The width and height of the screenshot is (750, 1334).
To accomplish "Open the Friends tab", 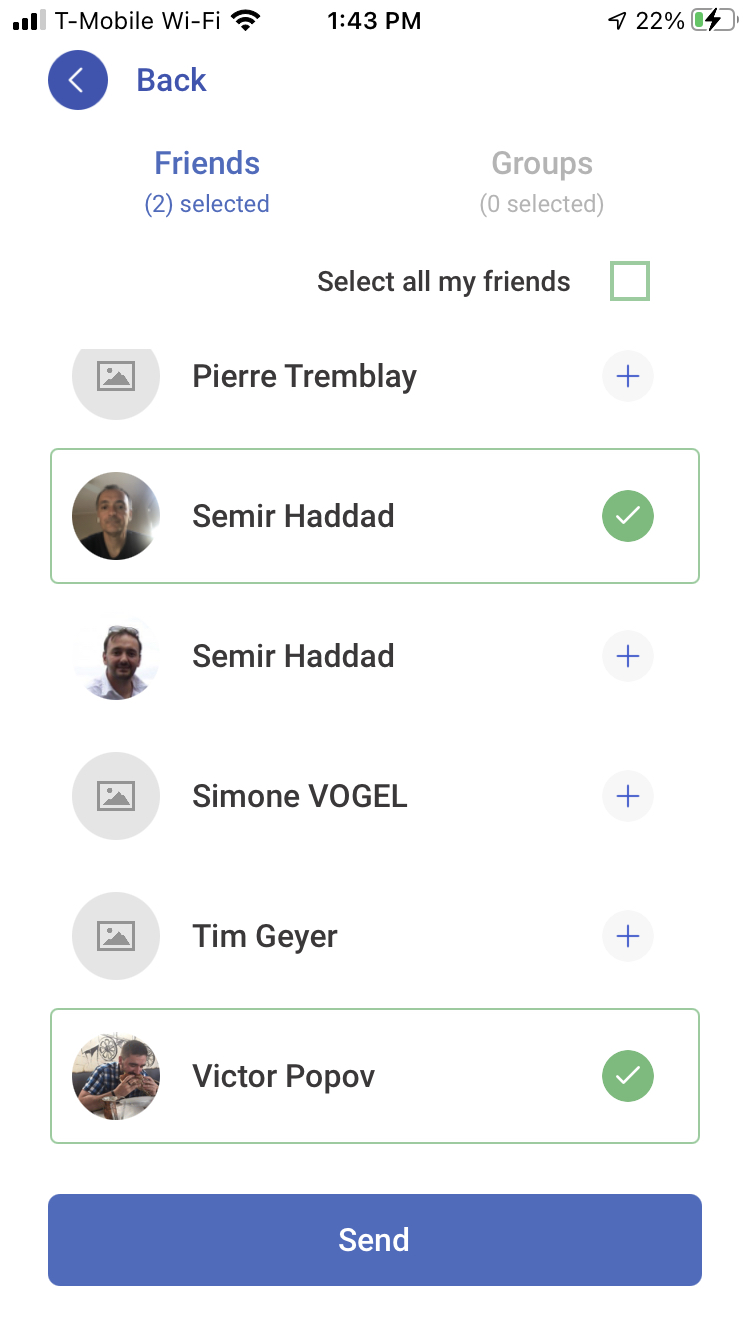I will click(x=207, y=181).
